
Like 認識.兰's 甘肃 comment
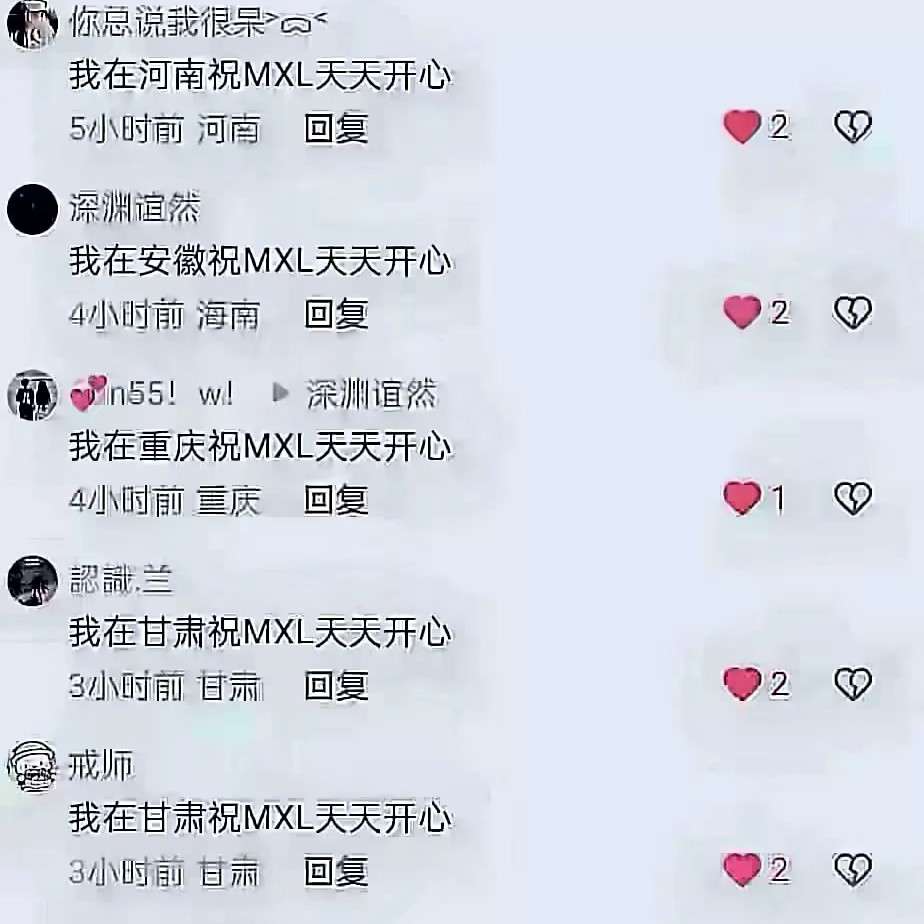(x=742, y=684)
